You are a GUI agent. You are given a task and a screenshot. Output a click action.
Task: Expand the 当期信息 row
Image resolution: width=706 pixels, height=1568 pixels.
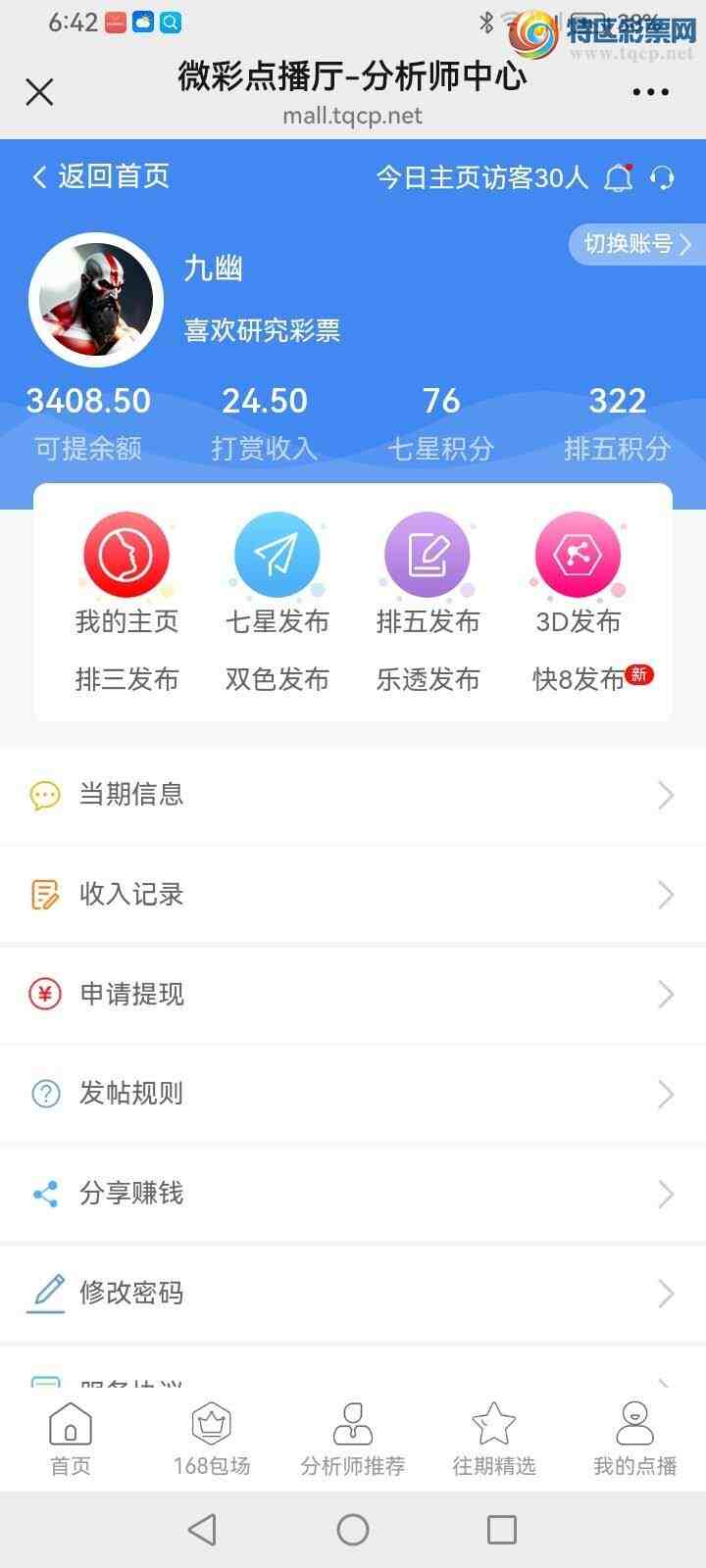(x=353, y=795)
